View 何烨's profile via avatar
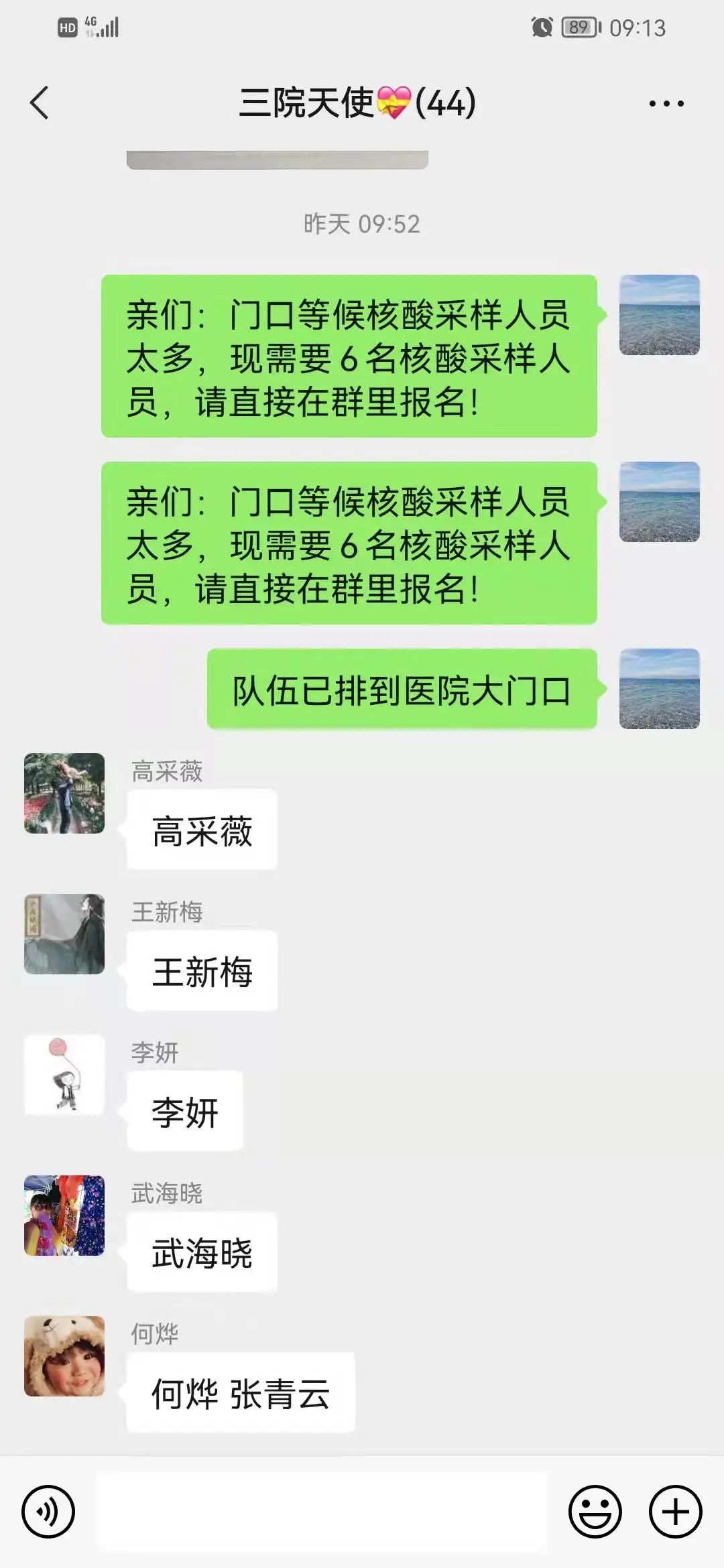The height and width of the screenshot is (1568, 724). coord(64,1356)
